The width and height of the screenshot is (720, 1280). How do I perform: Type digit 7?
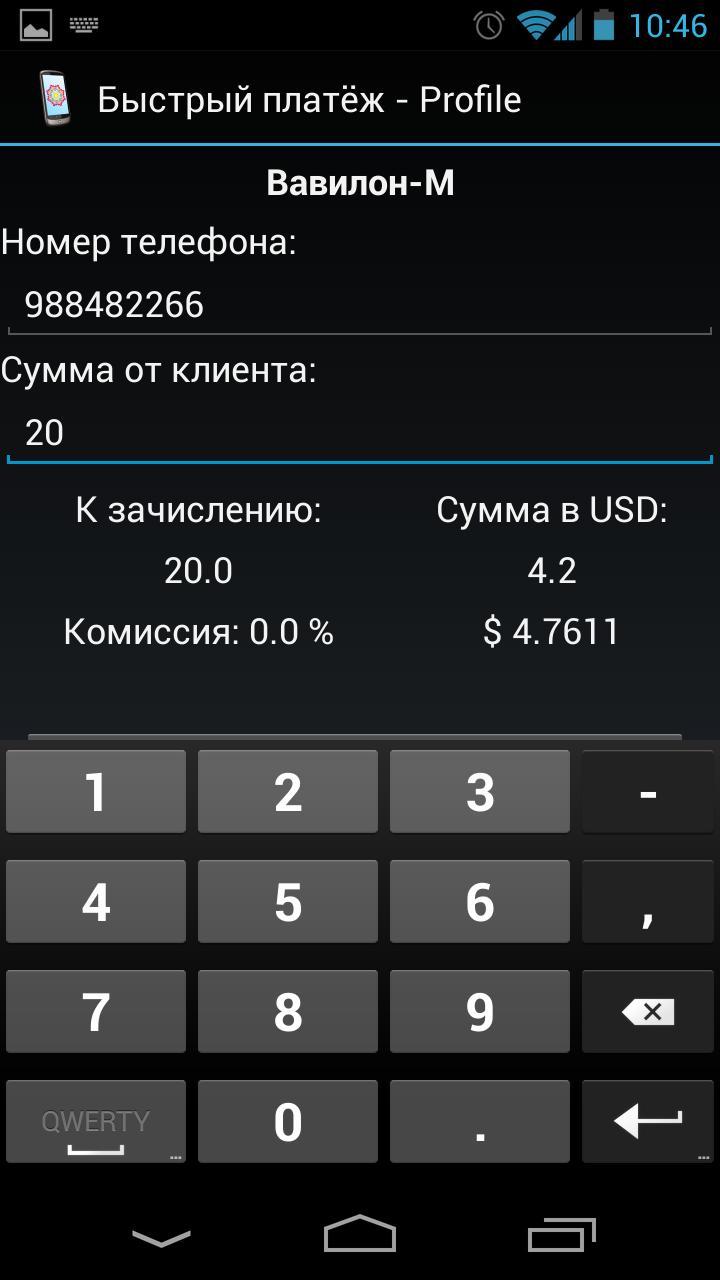point(96,1012)
